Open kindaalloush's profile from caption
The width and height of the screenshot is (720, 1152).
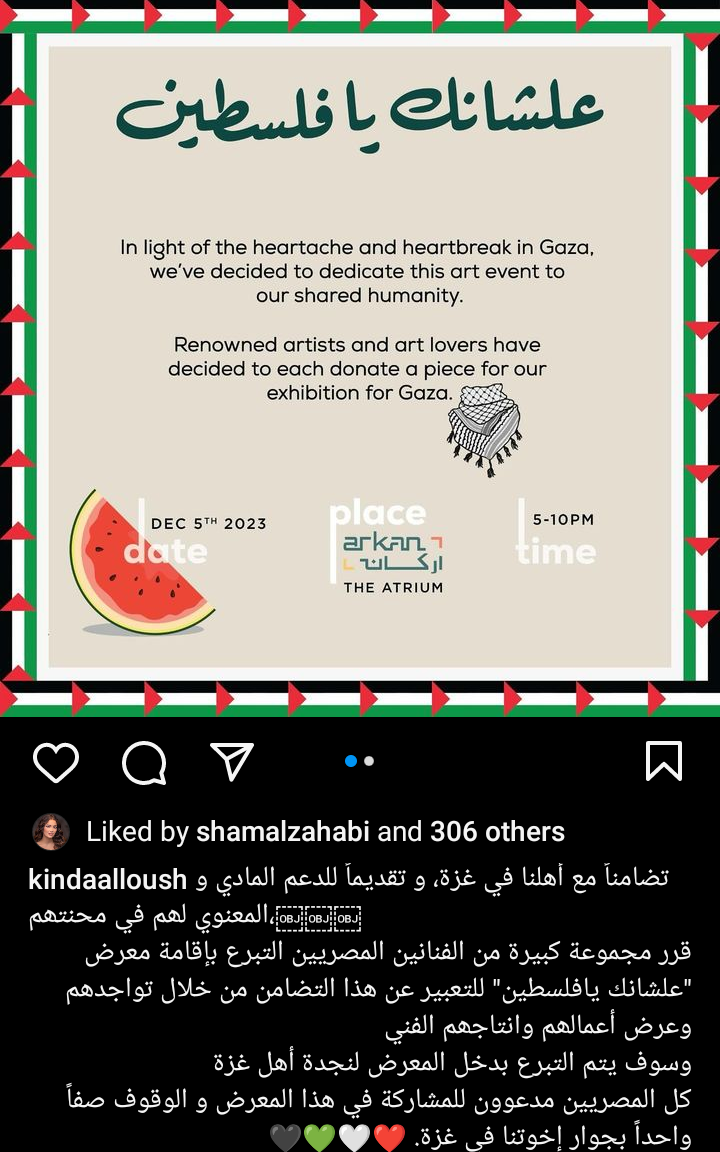pos(108,880)
